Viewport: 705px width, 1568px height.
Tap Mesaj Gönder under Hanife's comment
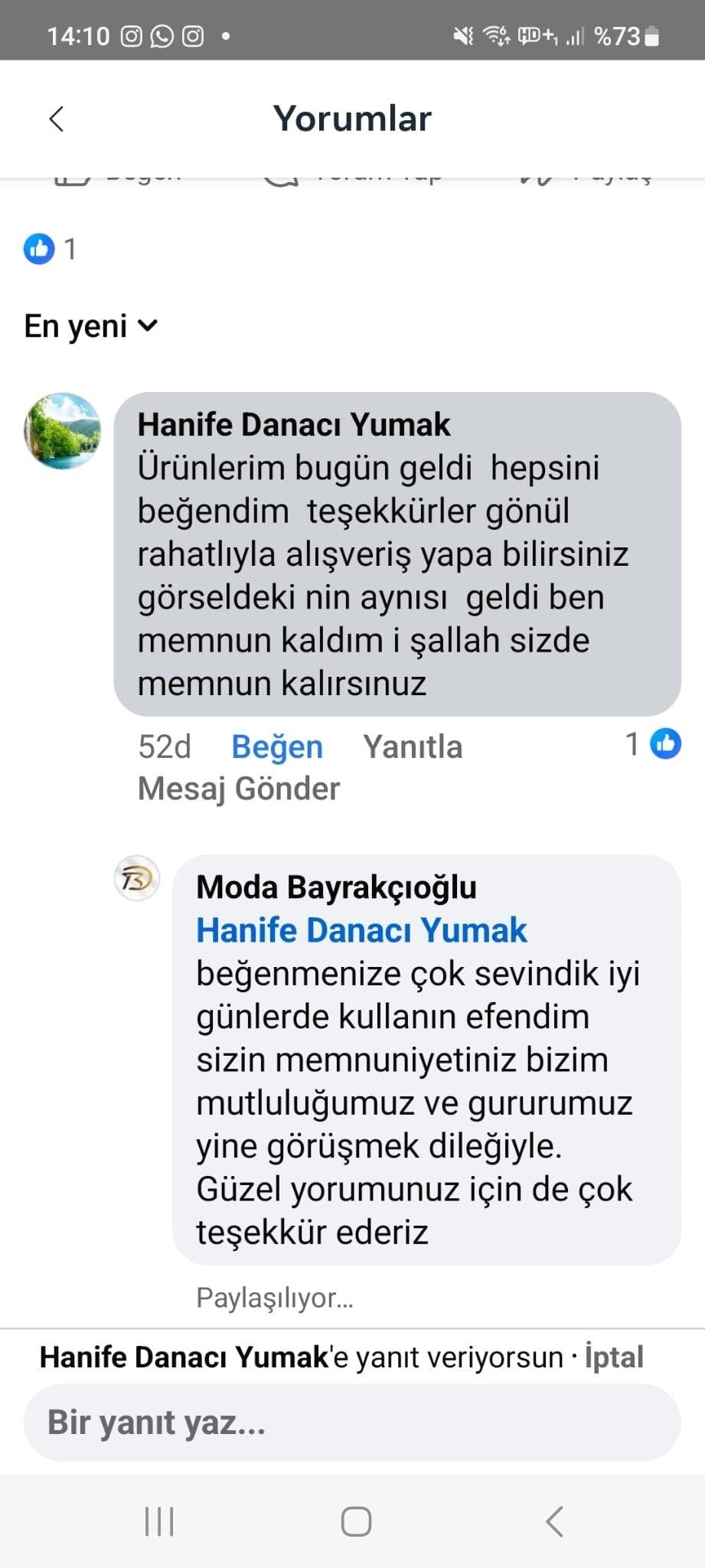239,789
